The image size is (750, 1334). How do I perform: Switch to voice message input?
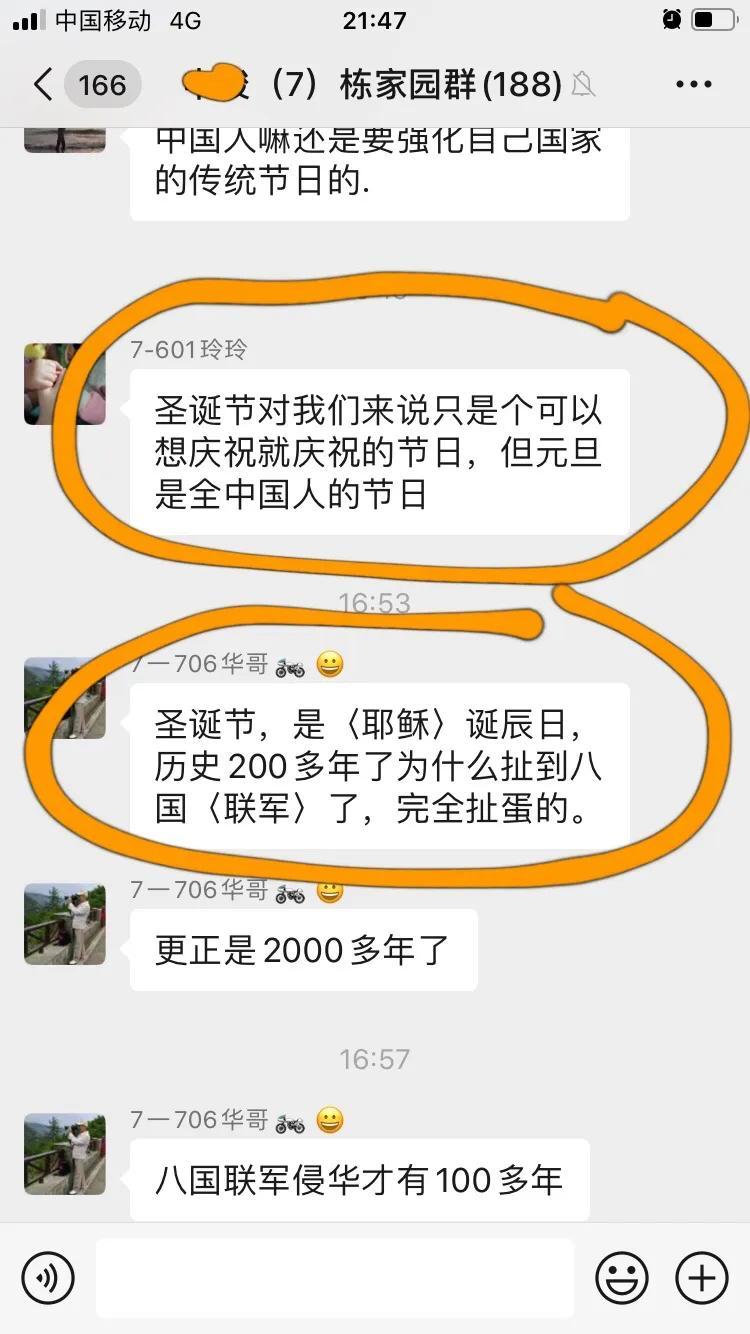(x=48, y=1278)
